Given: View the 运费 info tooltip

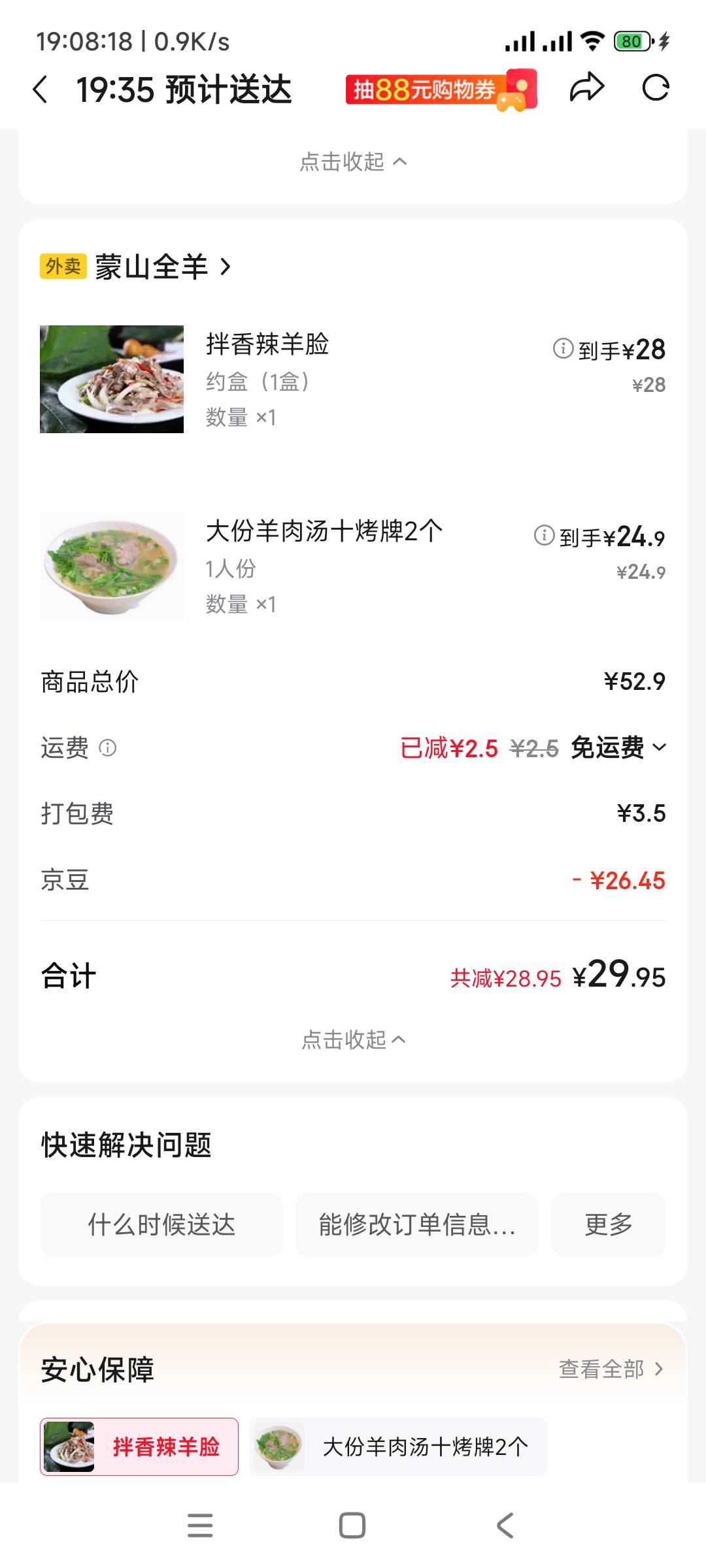Looking at the screenshot, I should [108, 747].
